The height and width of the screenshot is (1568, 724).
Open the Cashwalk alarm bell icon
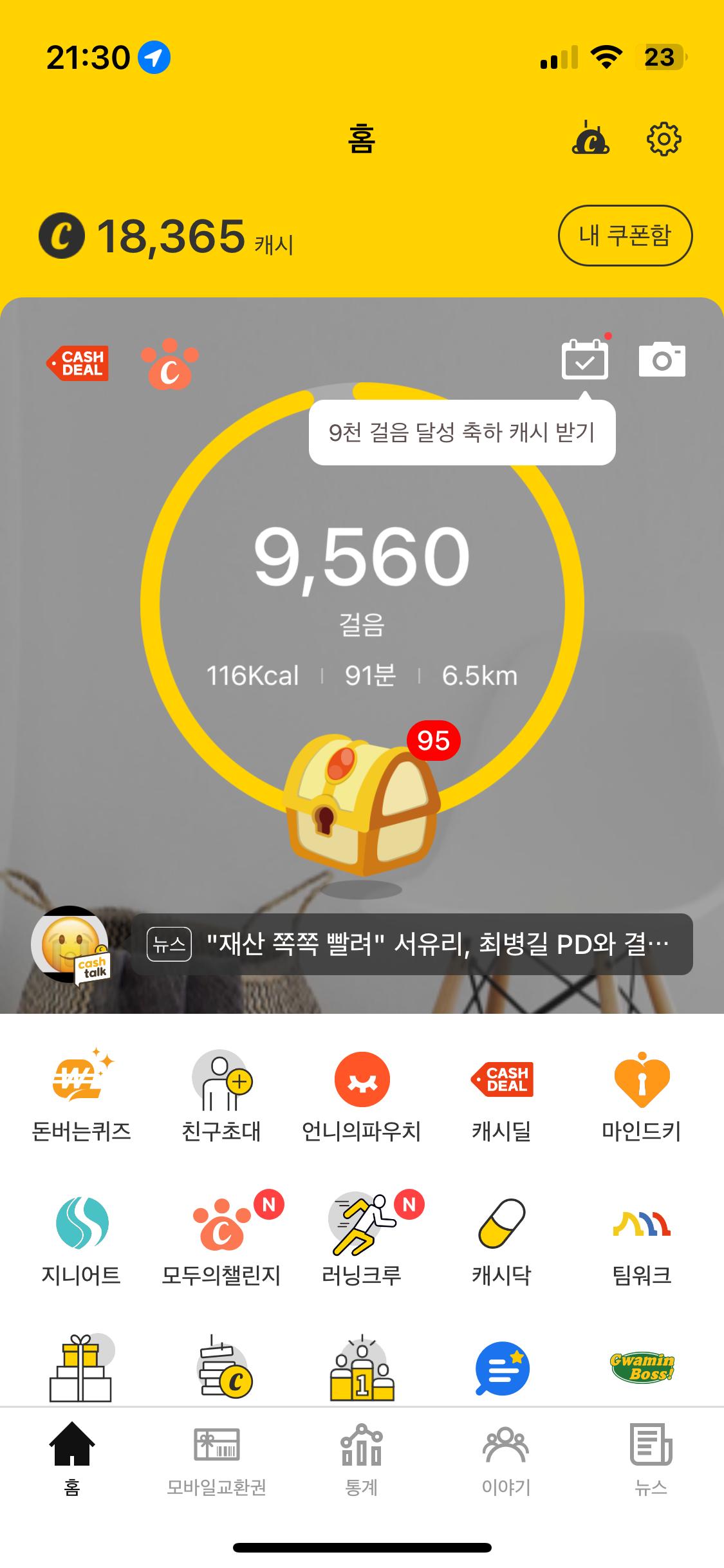(x=591, y=138)
